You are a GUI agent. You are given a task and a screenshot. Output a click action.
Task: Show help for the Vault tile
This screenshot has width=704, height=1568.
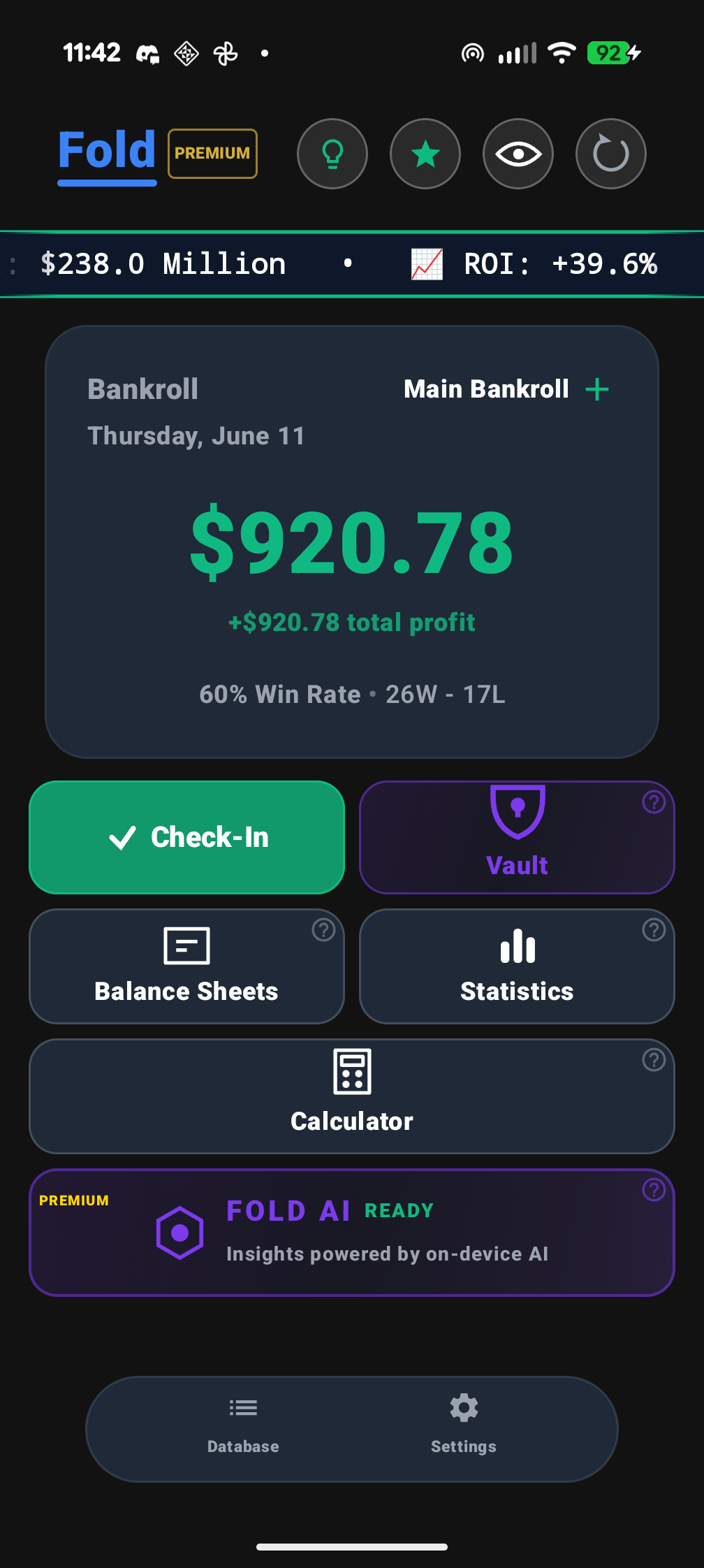[x=654, y=802]
